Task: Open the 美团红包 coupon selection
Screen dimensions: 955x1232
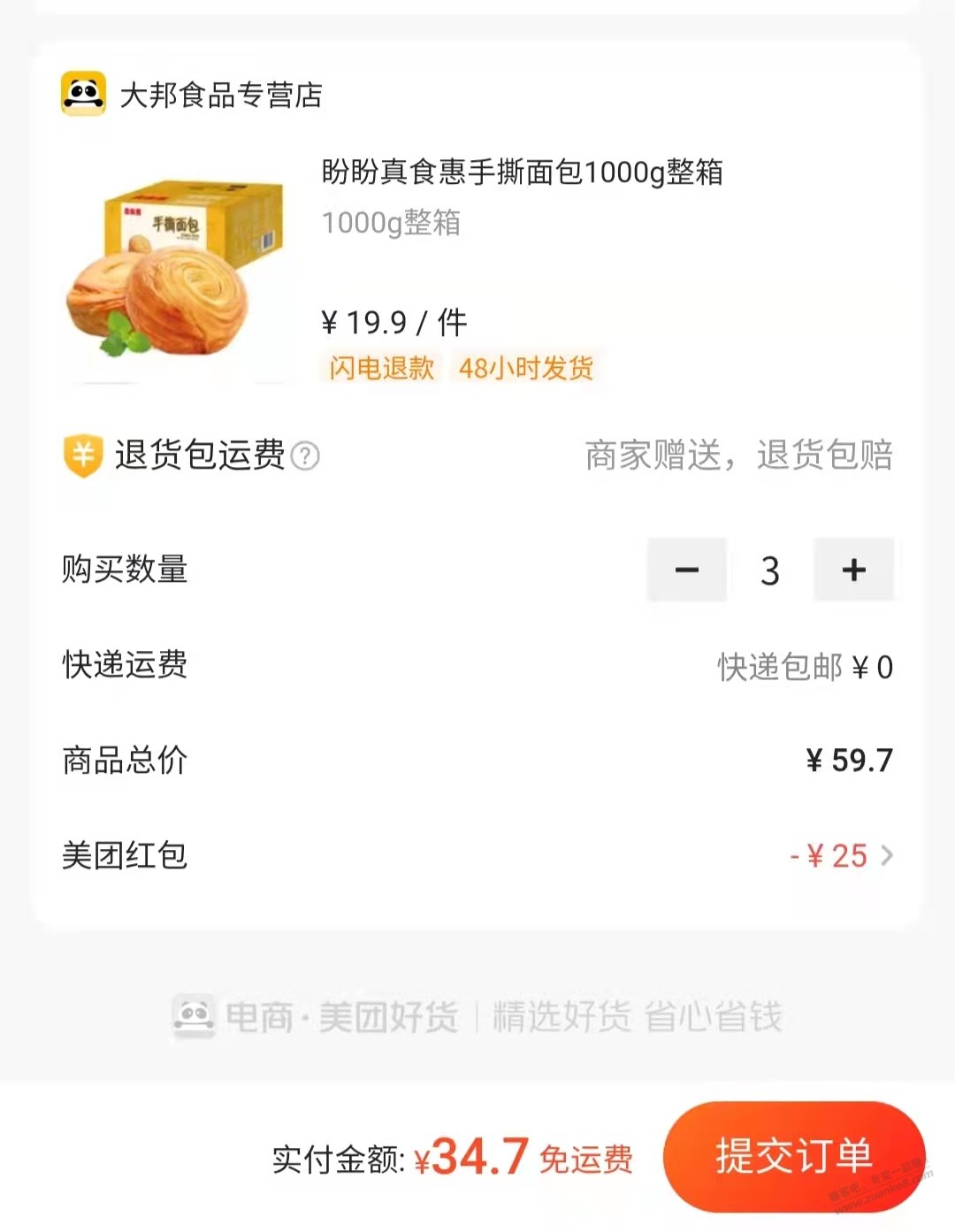Action: pyautogui.click(x=840, y=856)
